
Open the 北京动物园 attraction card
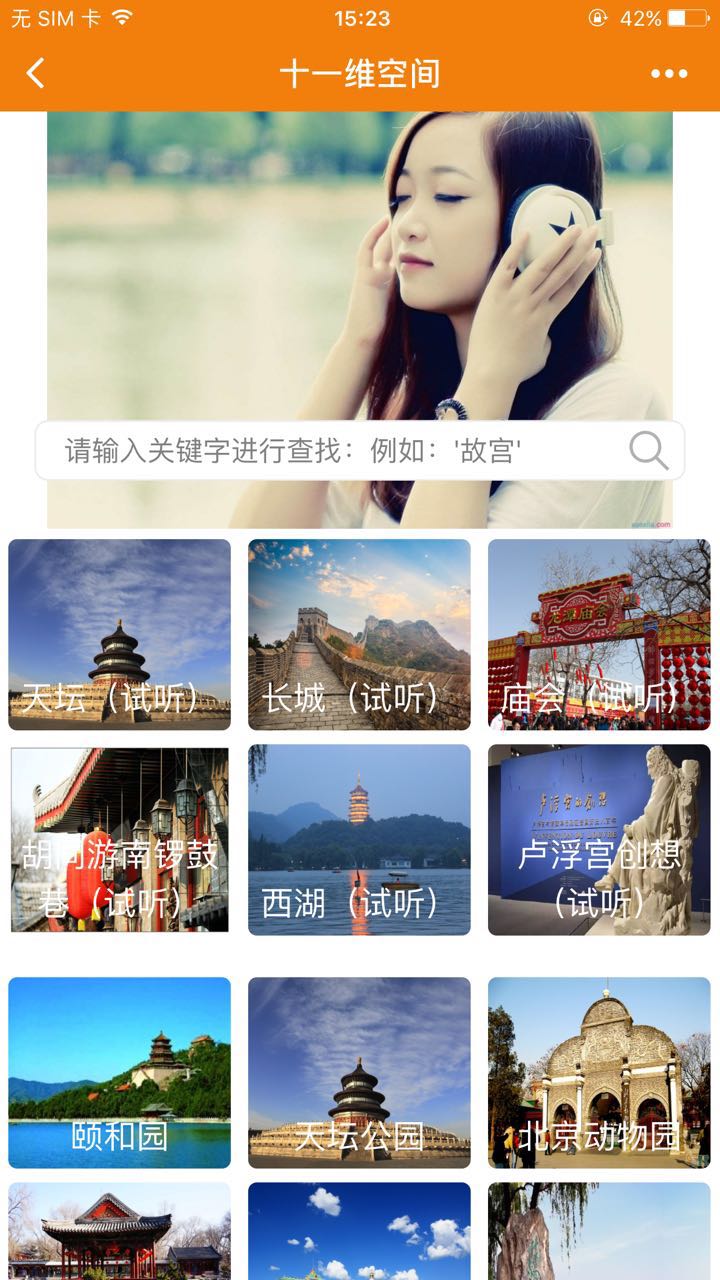599,1072
